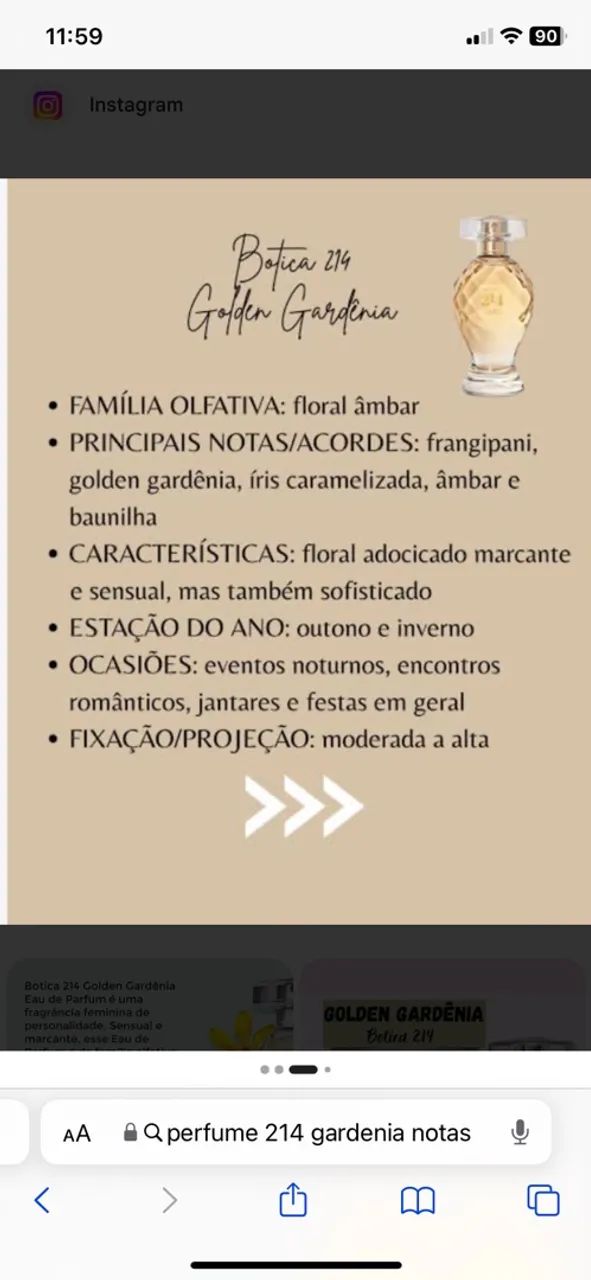Screen dimensions: 591x1280
Task: Open the Instagram source link
Action: pos(108,105)
